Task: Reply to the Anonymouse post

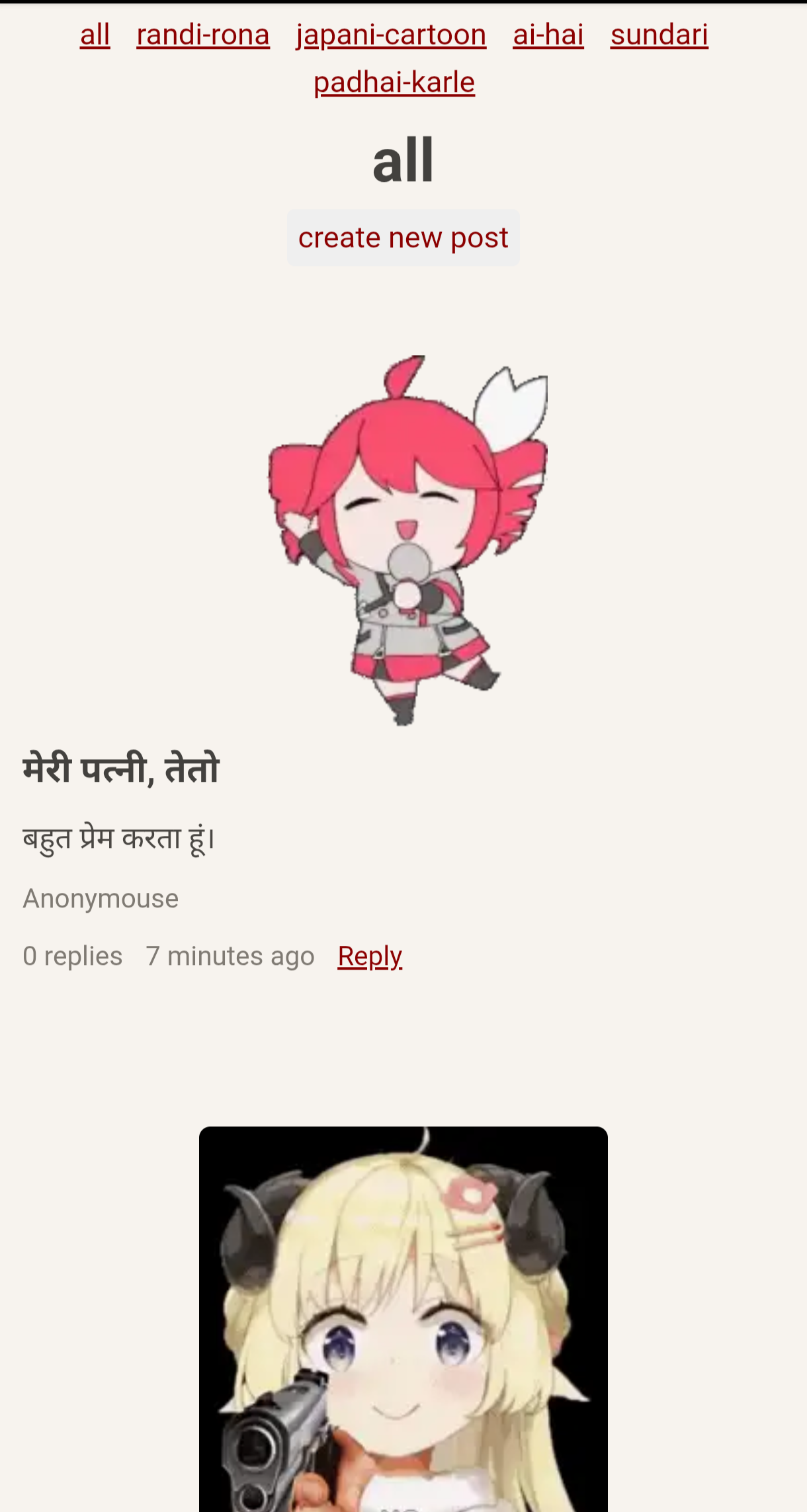Action: tap(370, 956)
